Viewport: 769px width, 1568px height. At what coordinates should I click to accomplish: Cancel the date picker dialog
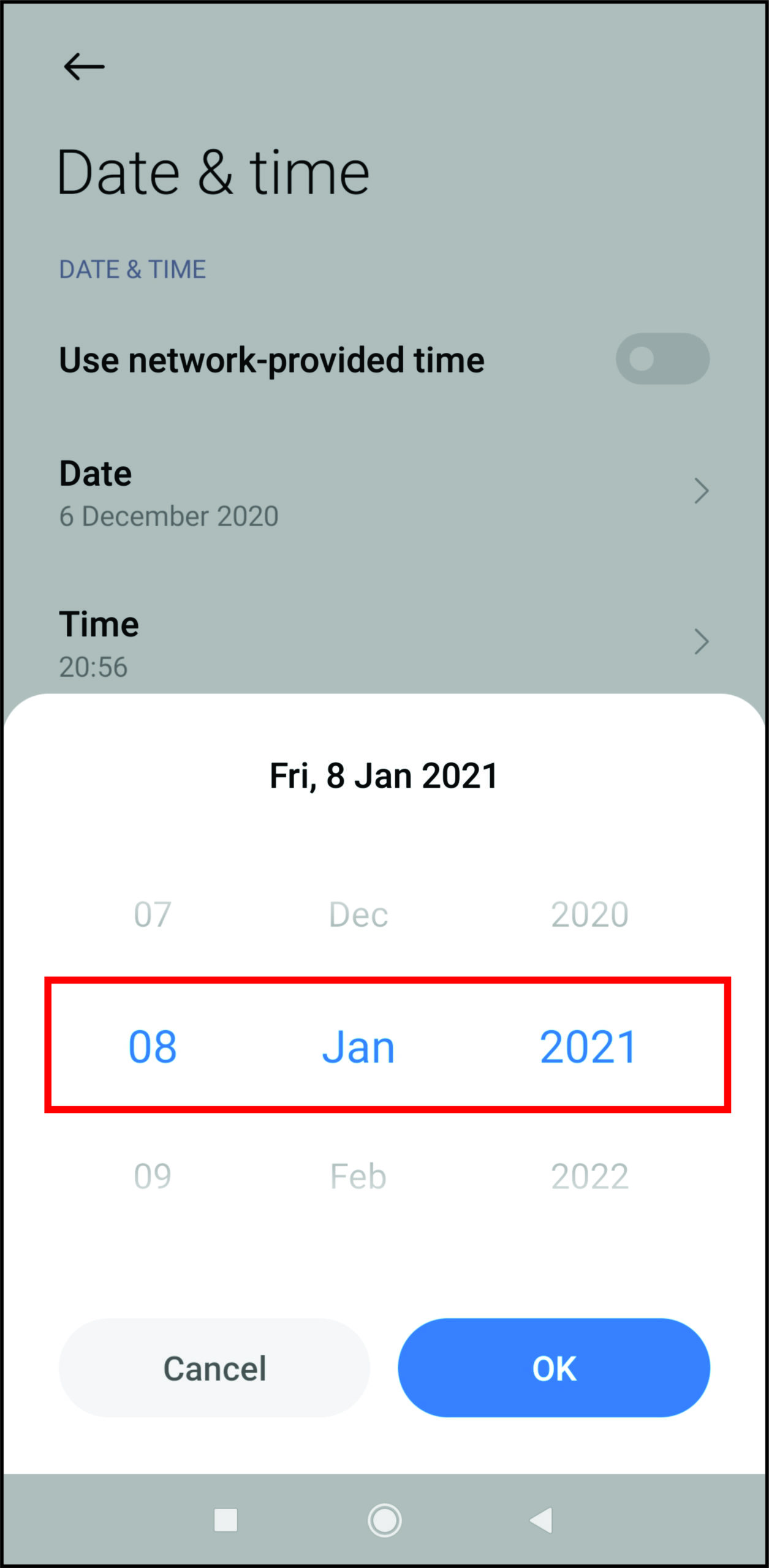point(214,1368)
